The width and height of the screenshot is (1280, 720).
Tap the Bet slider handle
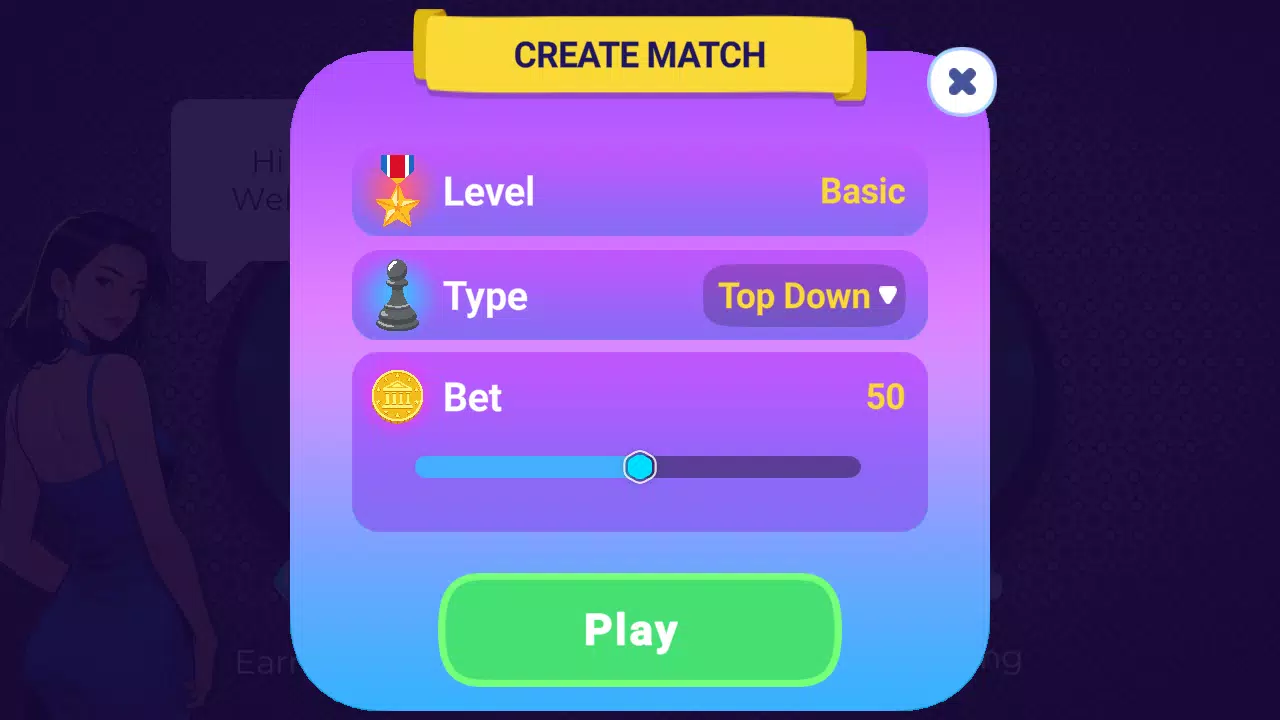click(640, 467)
